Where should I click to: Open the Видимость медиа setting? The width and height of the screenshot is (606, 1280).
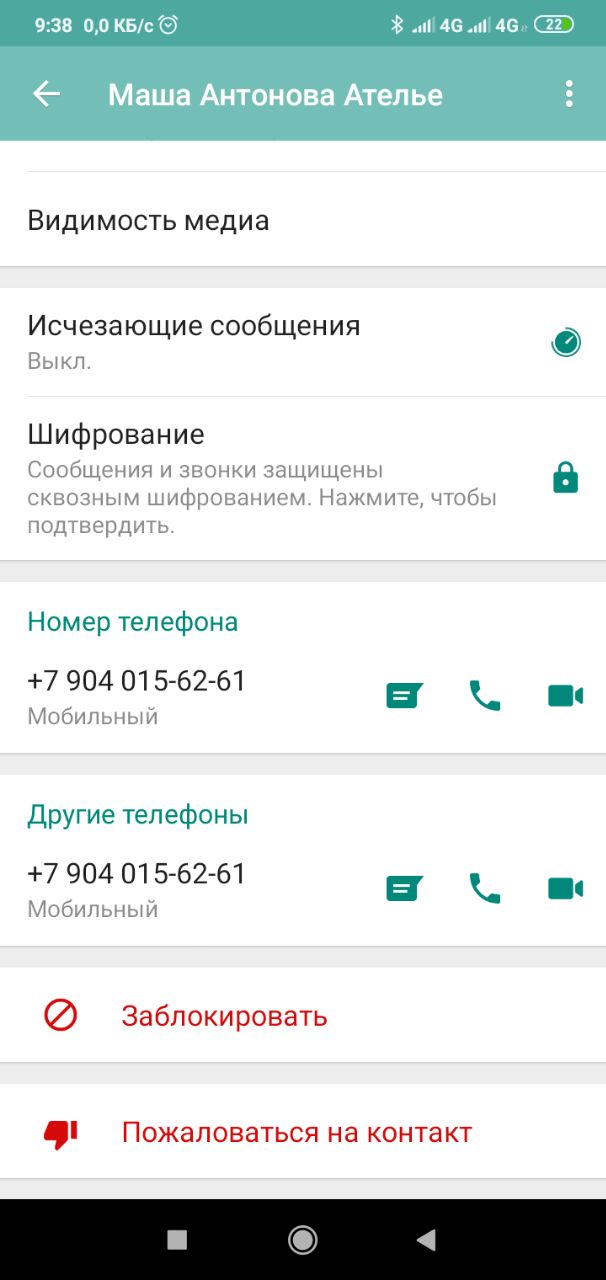click(x=148, y=220)
